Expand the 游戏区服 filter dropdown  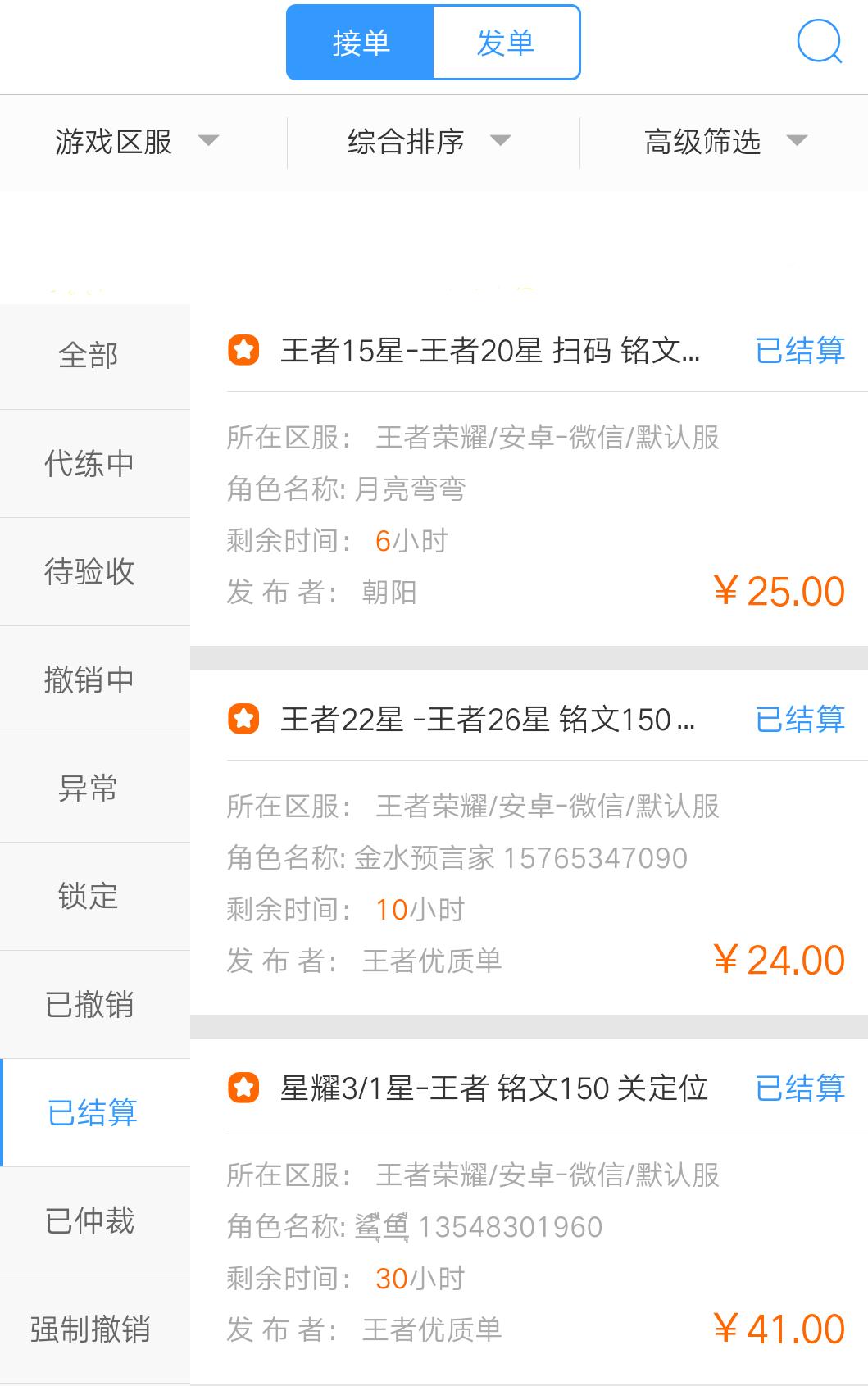tap(135, 141)
